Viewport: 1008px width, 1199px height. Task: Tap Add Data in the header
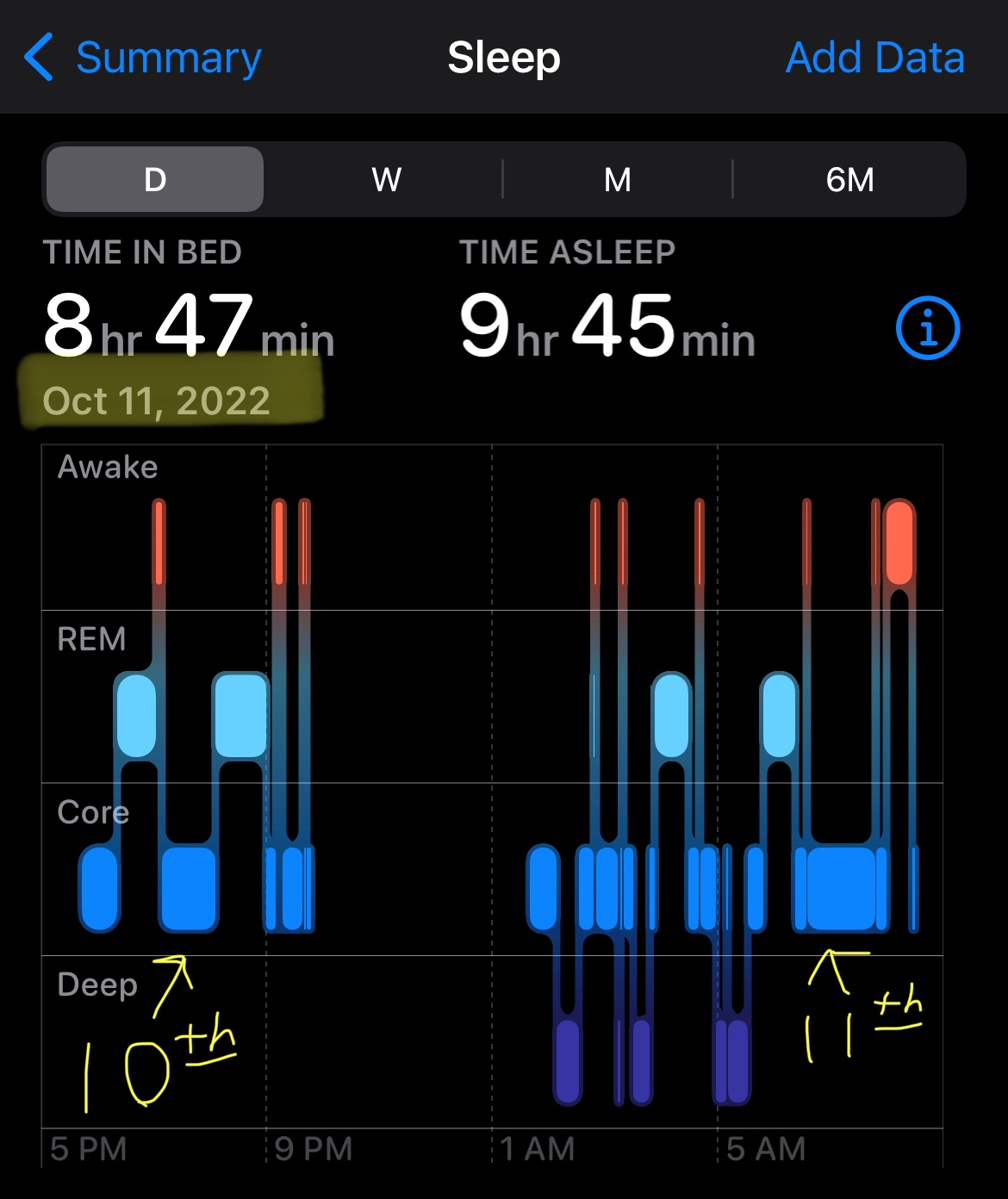tap(874, 59)
